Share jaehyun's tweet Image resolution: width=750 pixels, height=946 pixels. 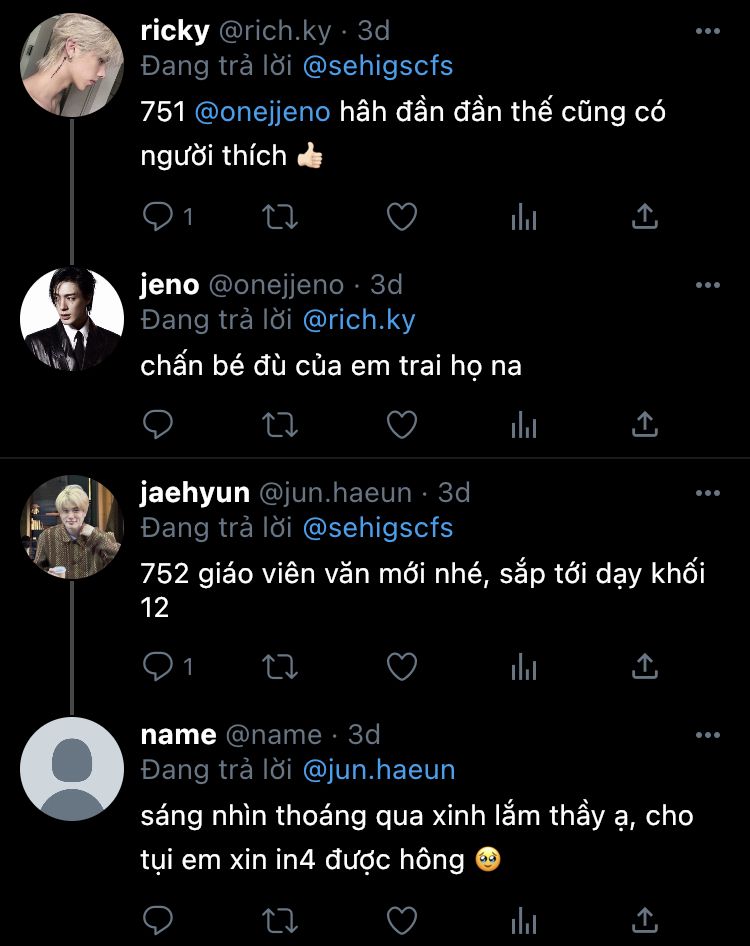point(645,665)
